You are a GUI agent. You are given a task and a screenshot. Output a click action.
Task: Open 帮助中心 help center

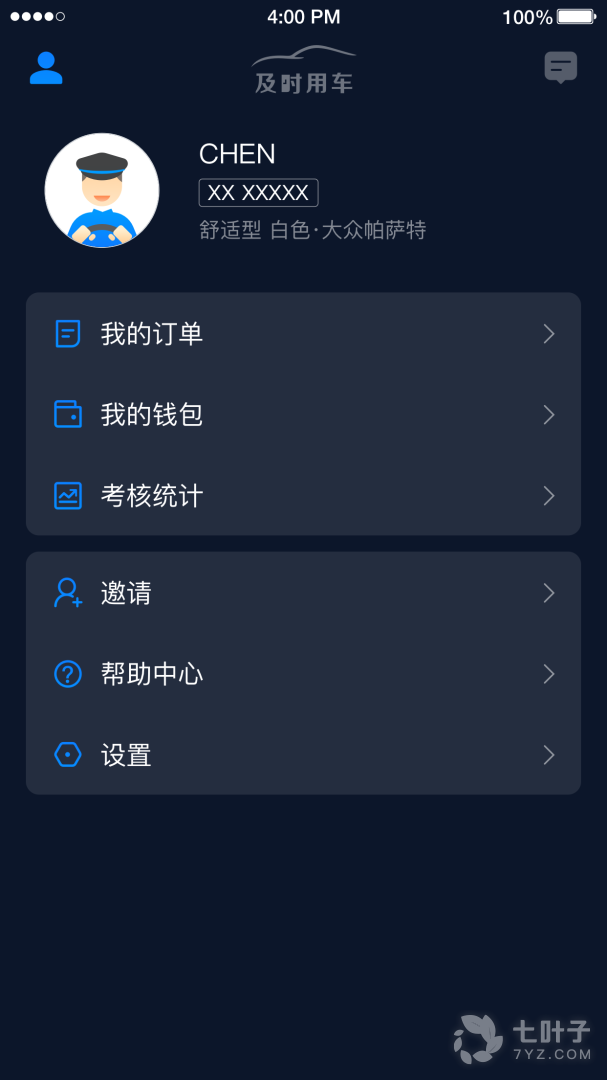[303, 674]
